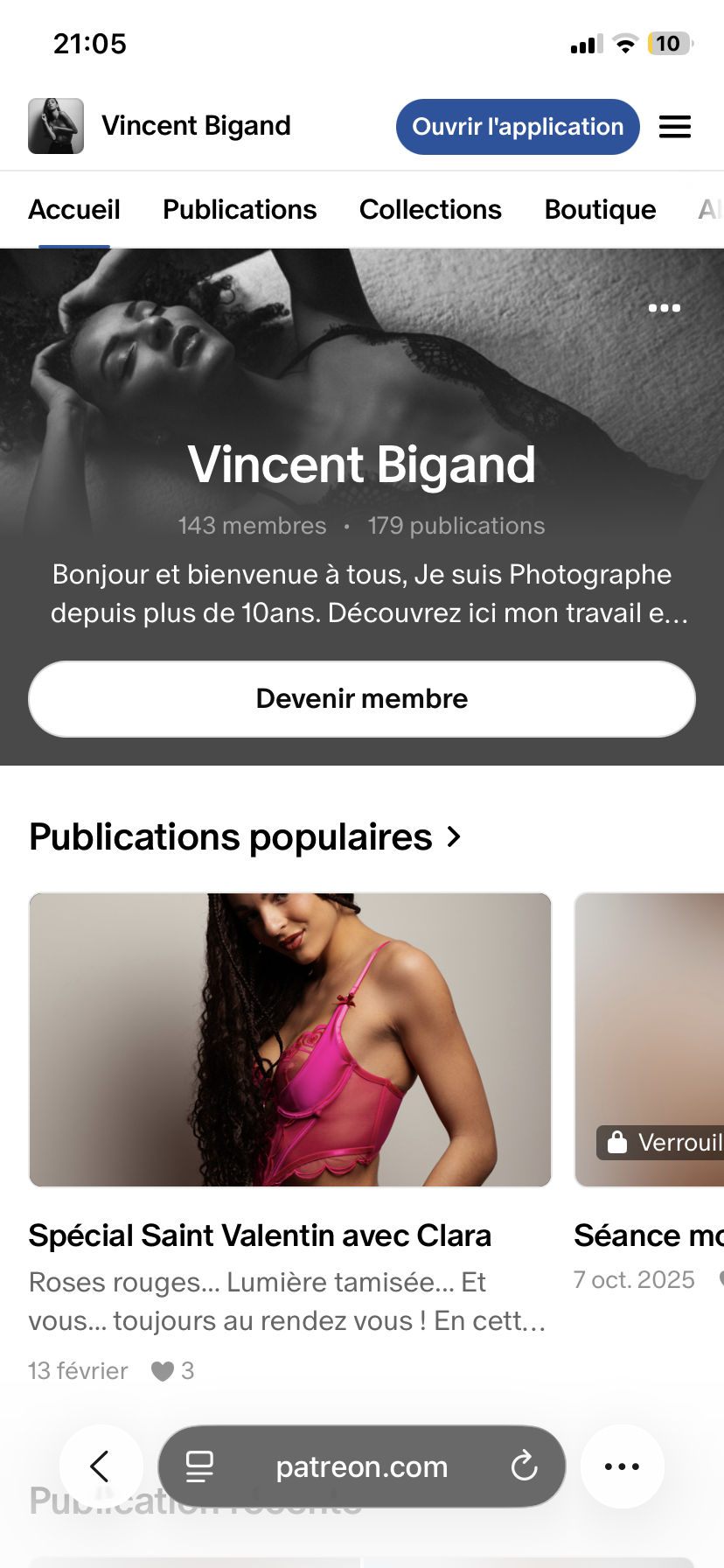Reload the patreon.com page

pyautogui.click(x=524, y=1466)
